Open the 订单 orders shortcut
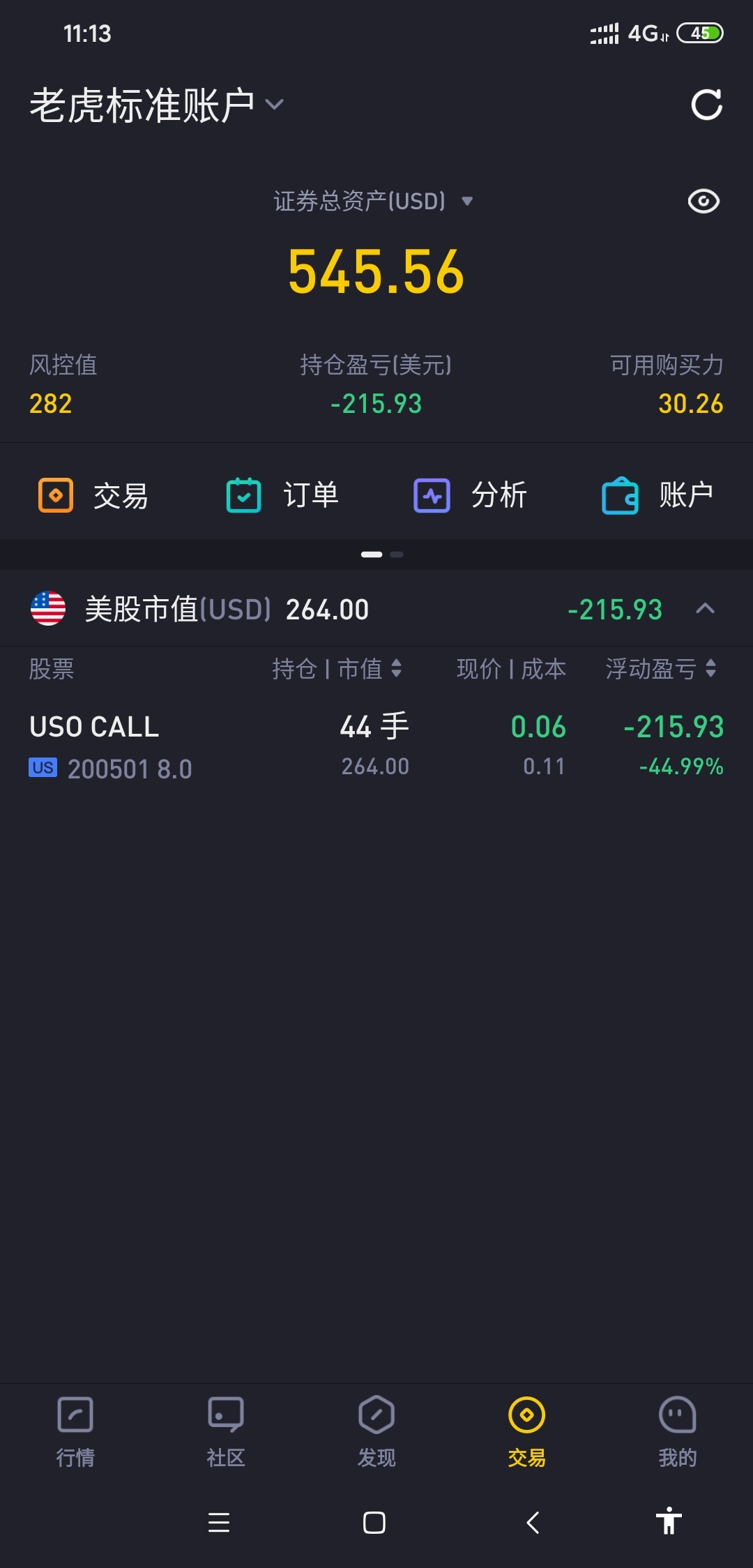The height and width of the screenshot is (1568, 753). [x=282, y=496]
